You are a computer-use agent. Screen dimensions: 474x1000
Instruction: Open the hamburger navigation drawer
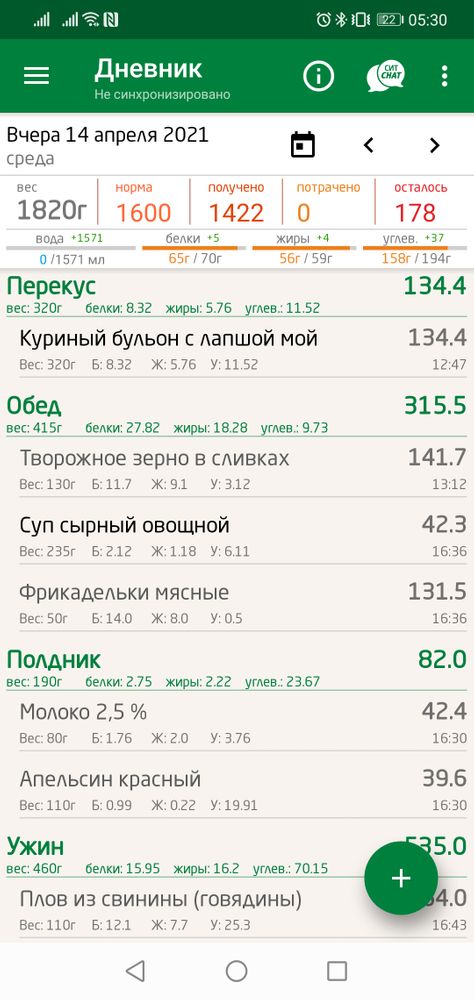pyautogui.click(x=36, y=76)
